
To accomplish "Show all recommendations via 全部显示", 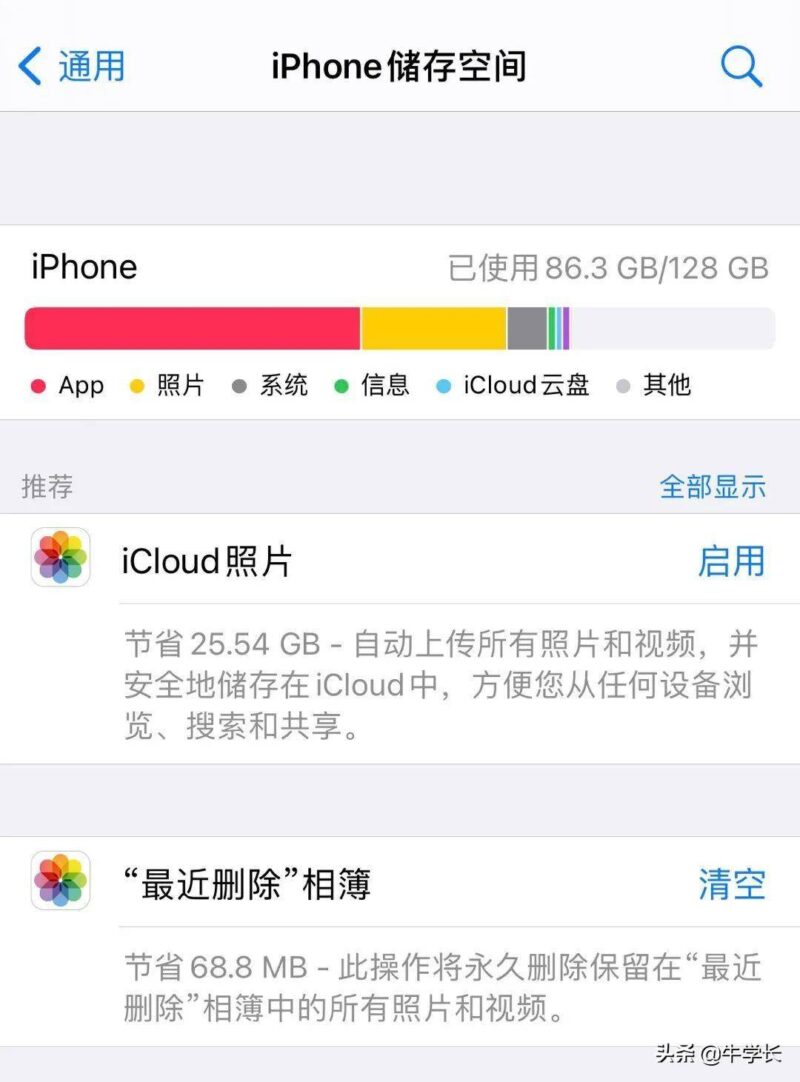I will [711, 487].
